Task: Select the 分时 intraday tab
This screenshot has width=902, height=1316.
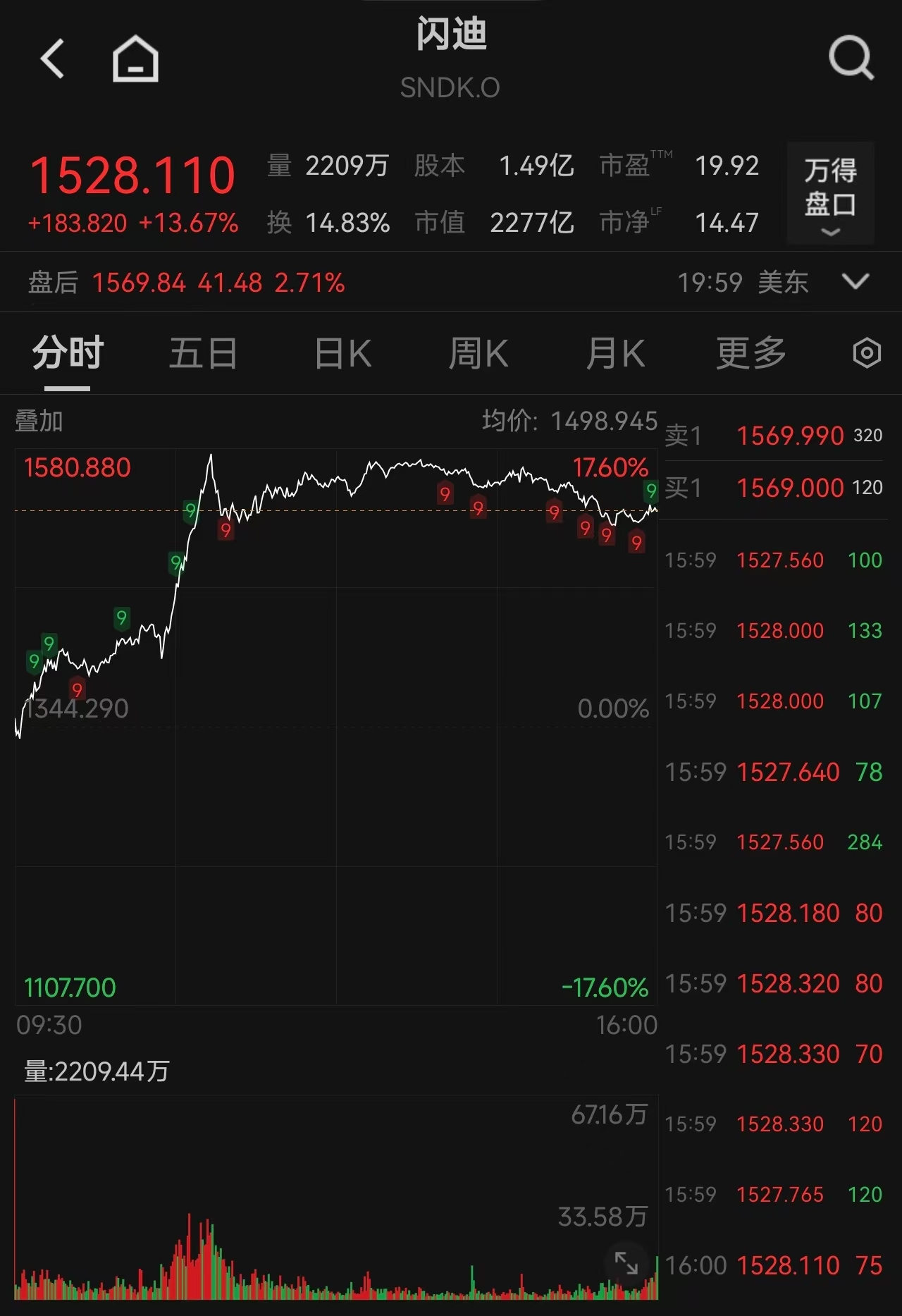Action: coord(68,353)
